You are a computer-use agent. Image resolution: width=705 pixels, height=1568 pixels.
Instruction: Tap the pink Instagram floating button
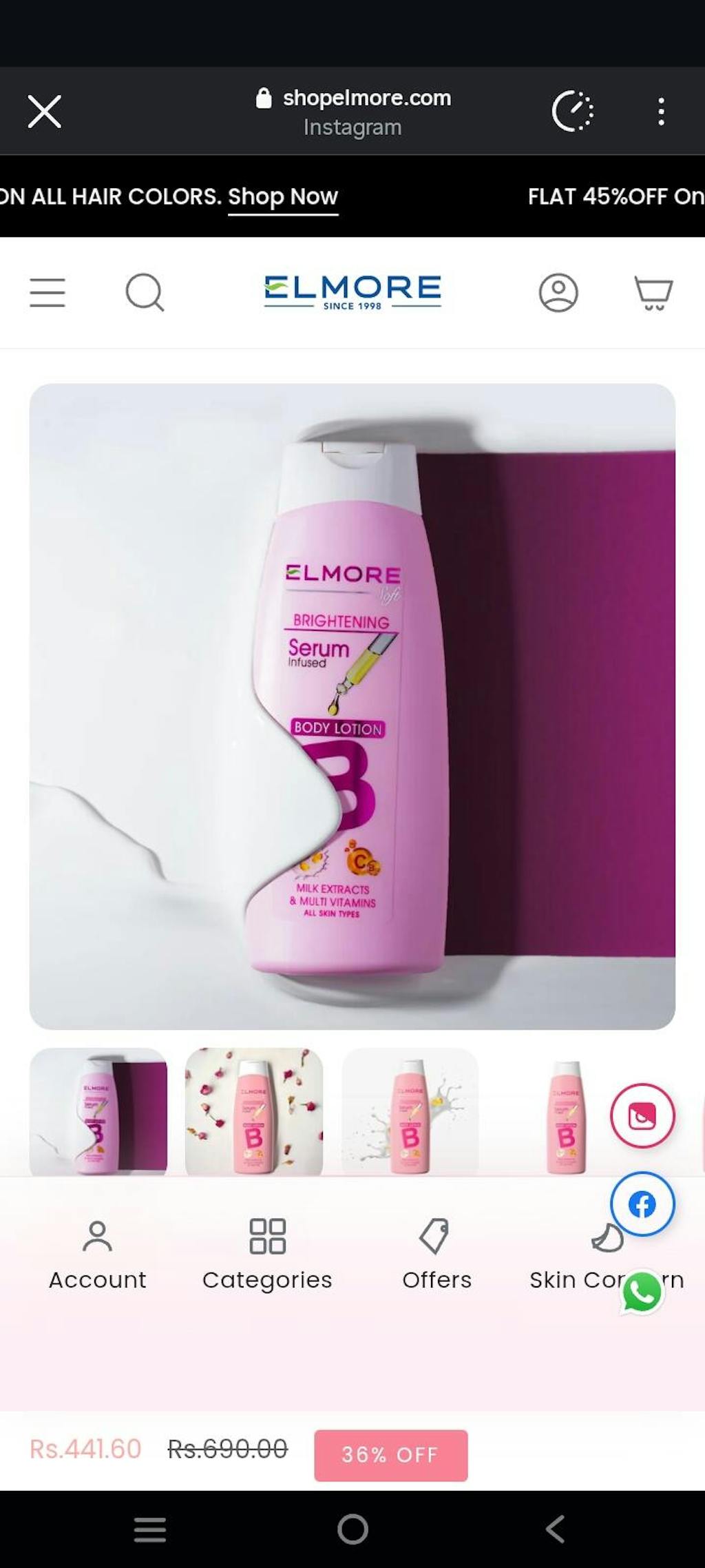coord(642,1116)
